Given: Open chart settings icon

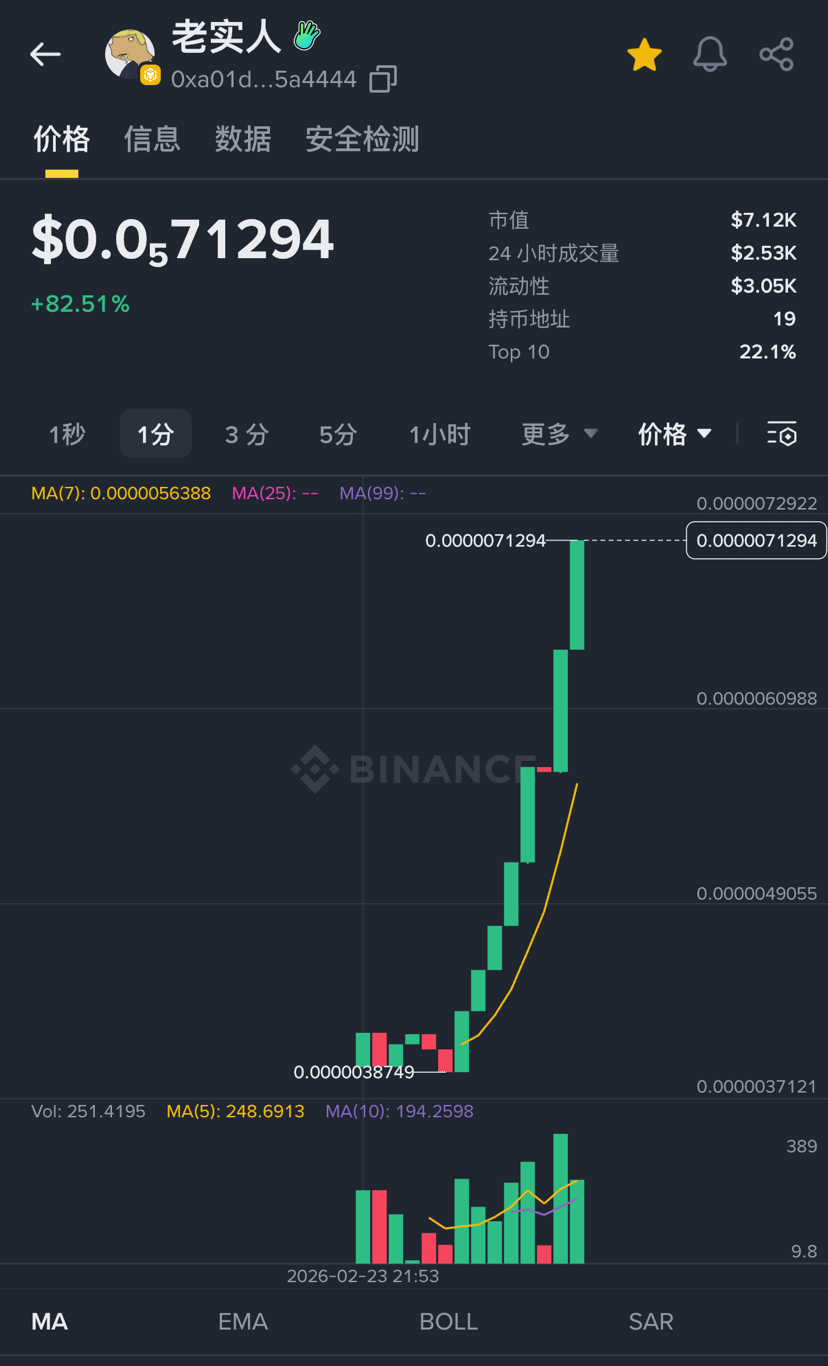Looking at the screenshot, I should pyautogui.click(x=782, y=434).
